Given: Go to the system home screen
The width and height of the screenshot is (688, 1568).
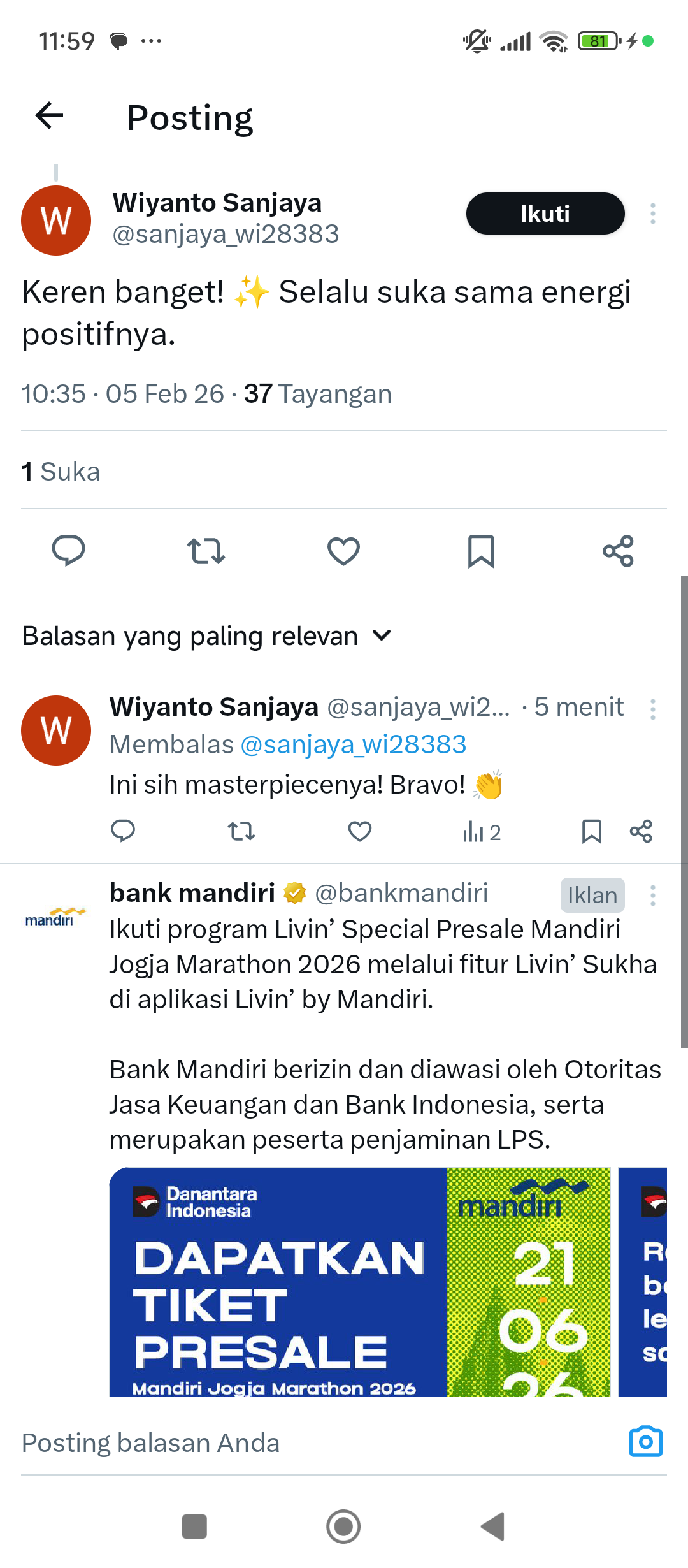Looking at the screenshot, I should click(343, 1527).
